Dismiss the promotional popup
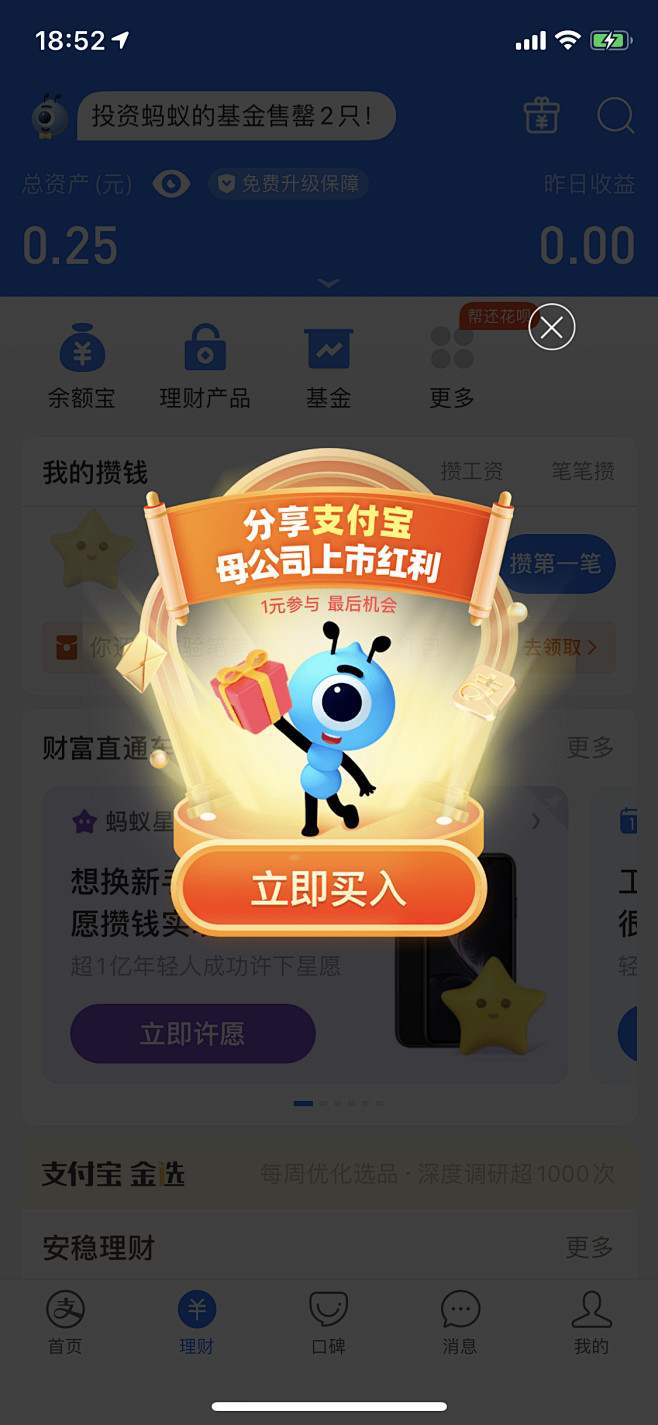This screenshot has height=1425, width=658. (x=552, y=327)
